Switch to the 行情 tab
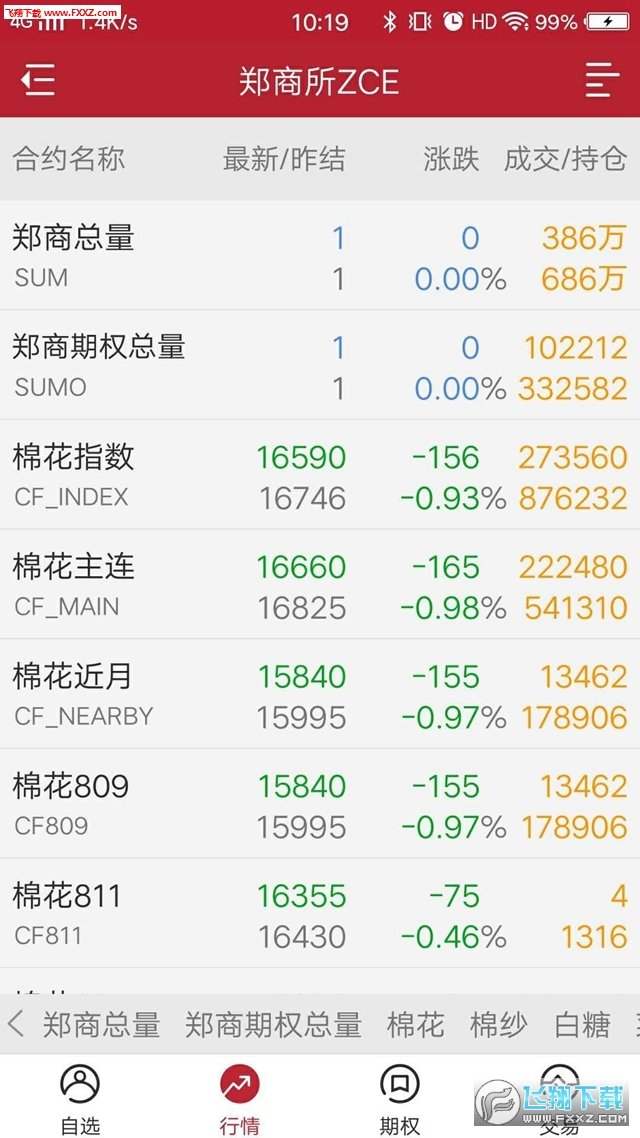640x1138 pixels. click(x=239, y=1098)
